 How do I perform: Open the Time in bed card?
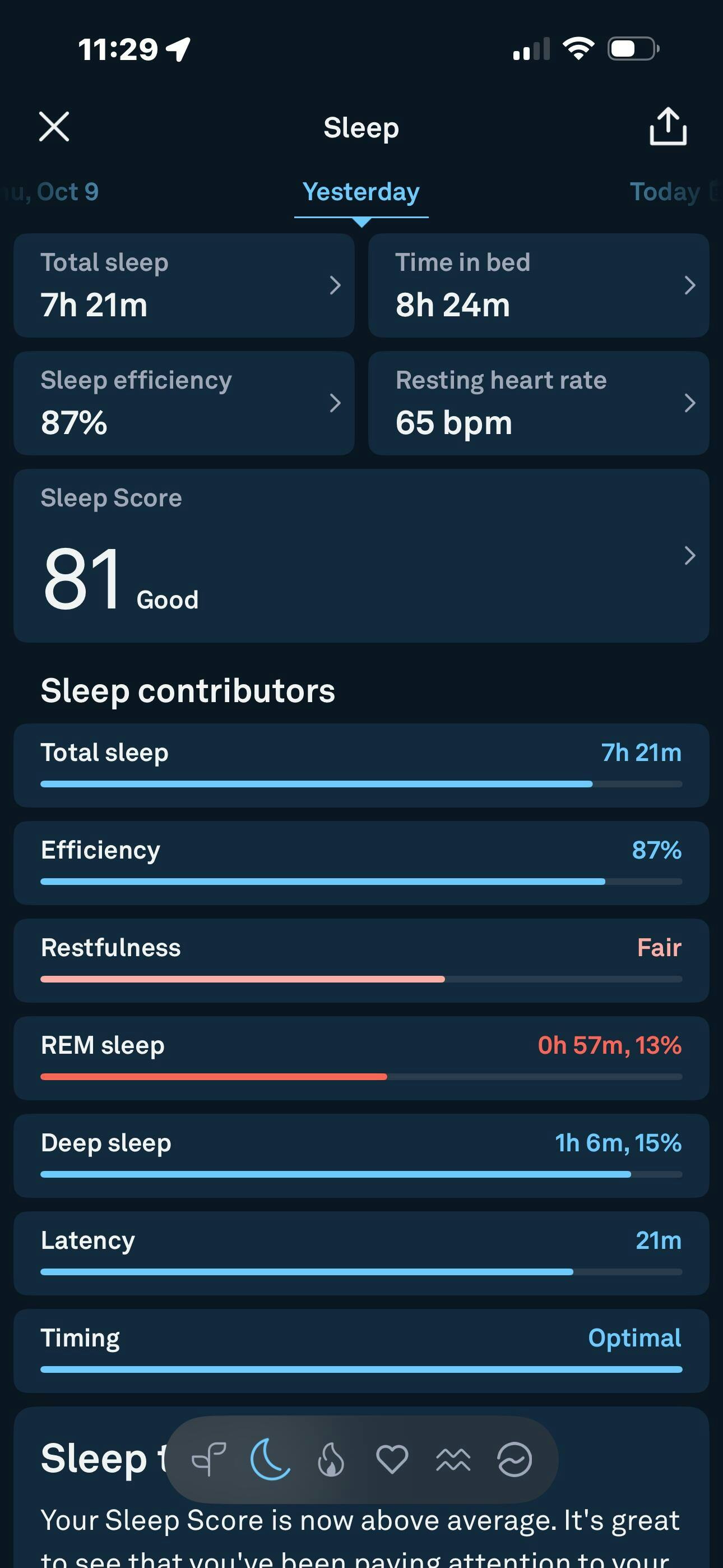539,285
